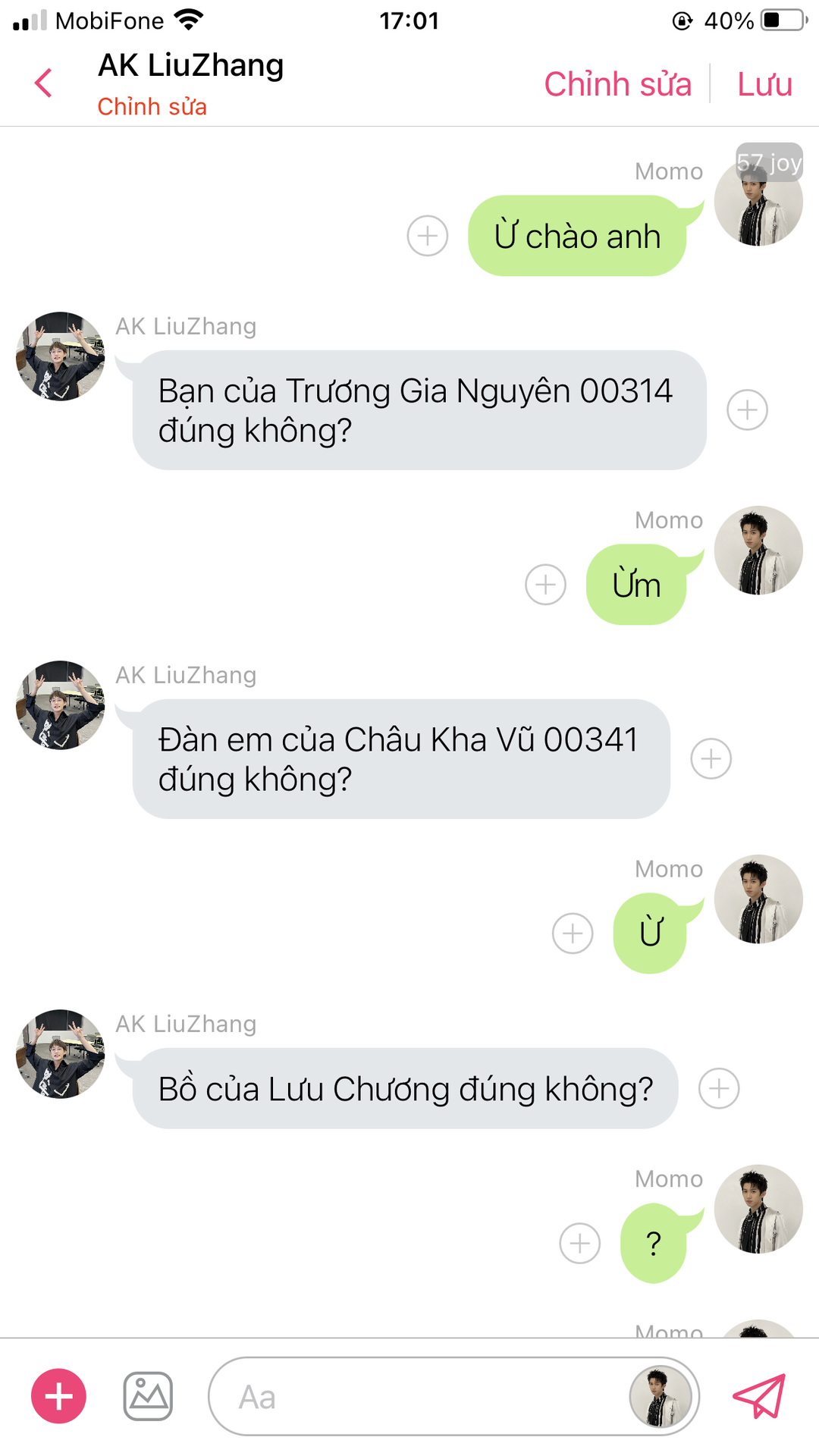Tap AK LiuZhang's avatar on first message
The width and height of the screenshot is (819, 1456).
pos(61,356)
